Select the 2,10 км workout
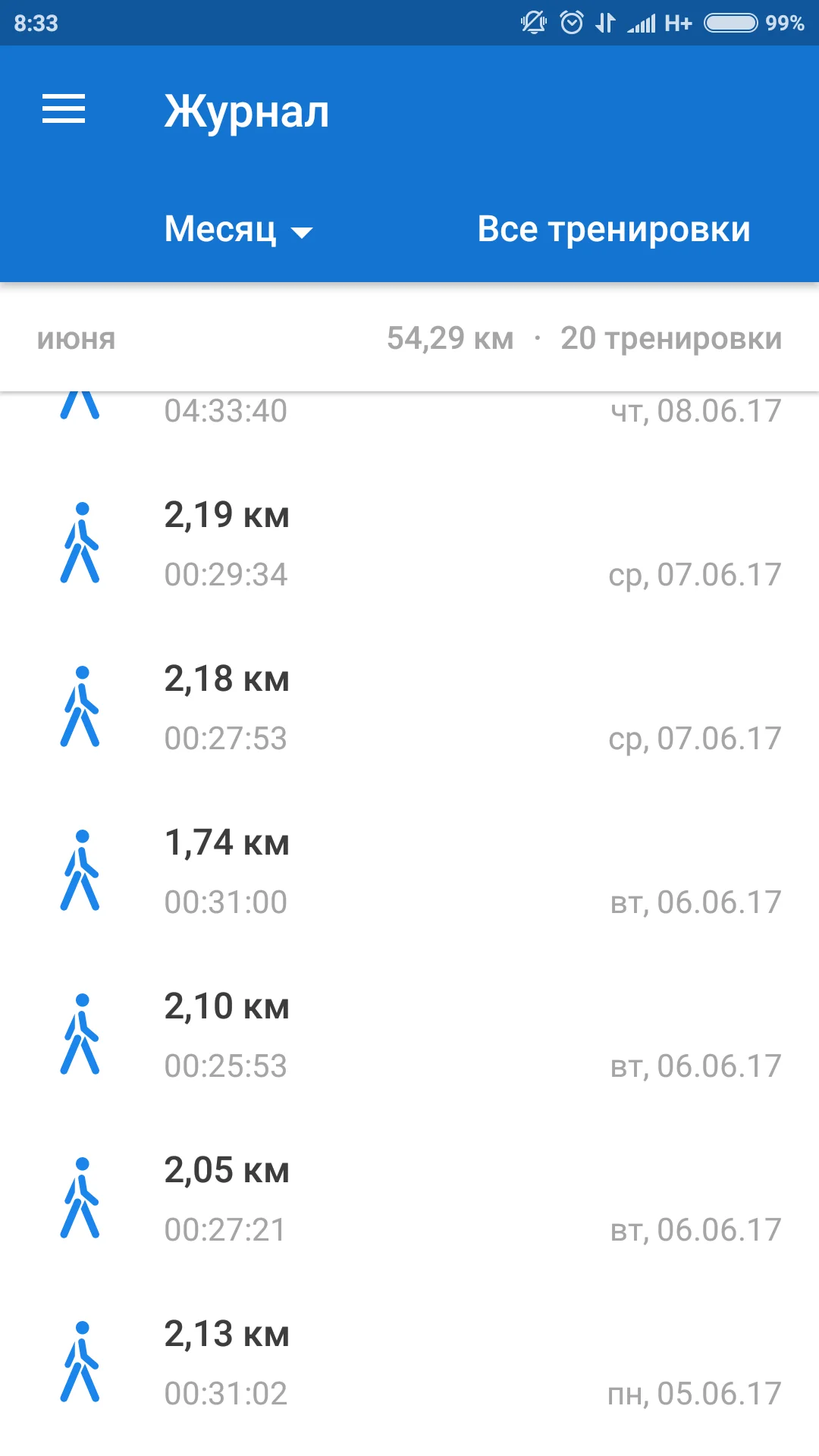Viewport: 819px width, 1456px height. coord(409,1035)
